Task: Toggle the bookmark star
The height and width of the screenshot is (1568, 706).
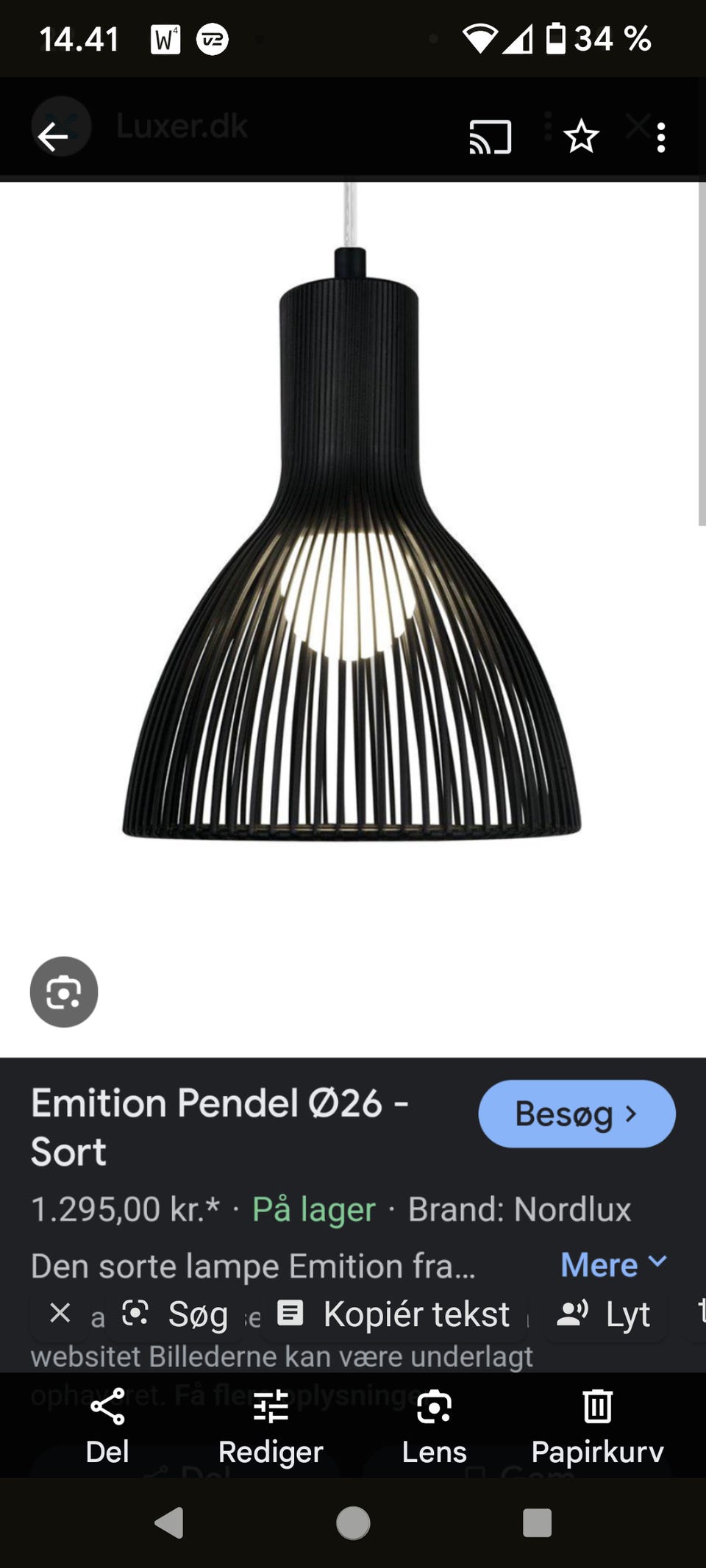Action: click(x=580, y=137)
